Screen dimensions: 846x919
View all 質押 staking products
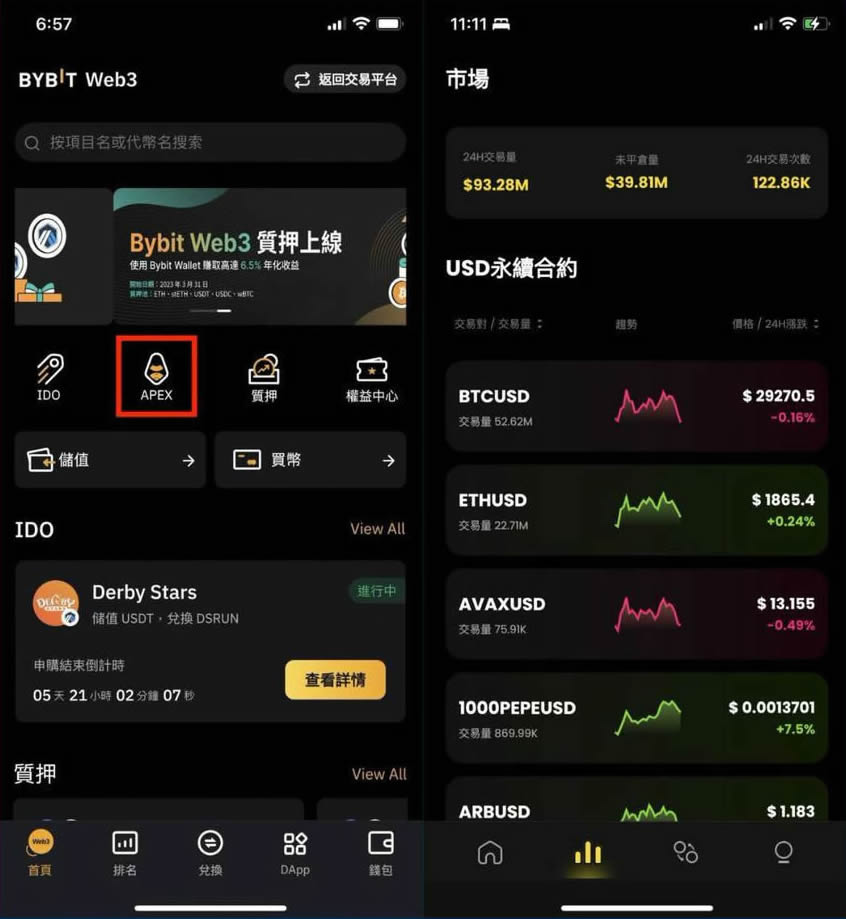pyautogui.click(x=378, y=774)
